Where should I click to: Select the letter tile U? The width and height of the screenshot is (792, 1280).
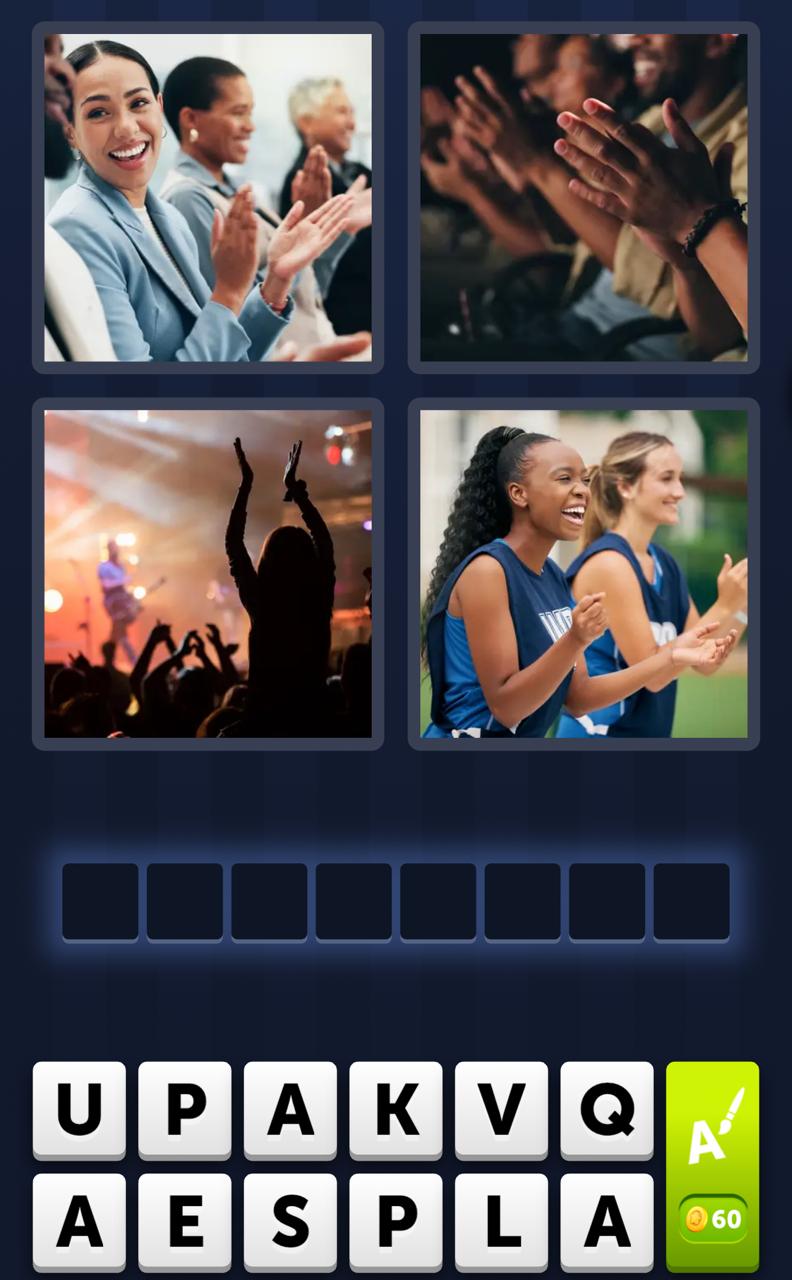[79, 1110]
